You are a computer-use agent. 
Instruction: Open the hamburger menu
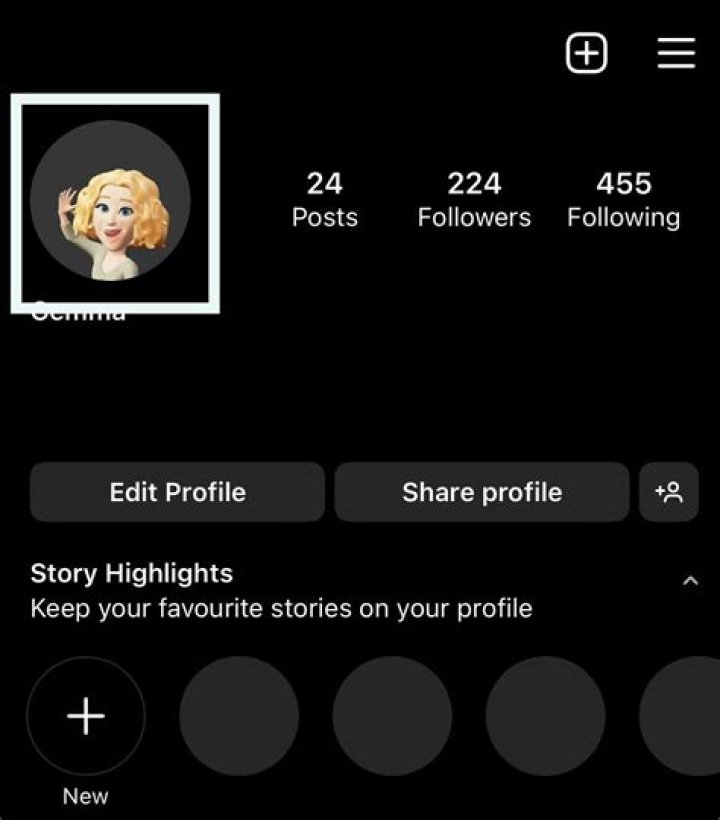[676, 54]
